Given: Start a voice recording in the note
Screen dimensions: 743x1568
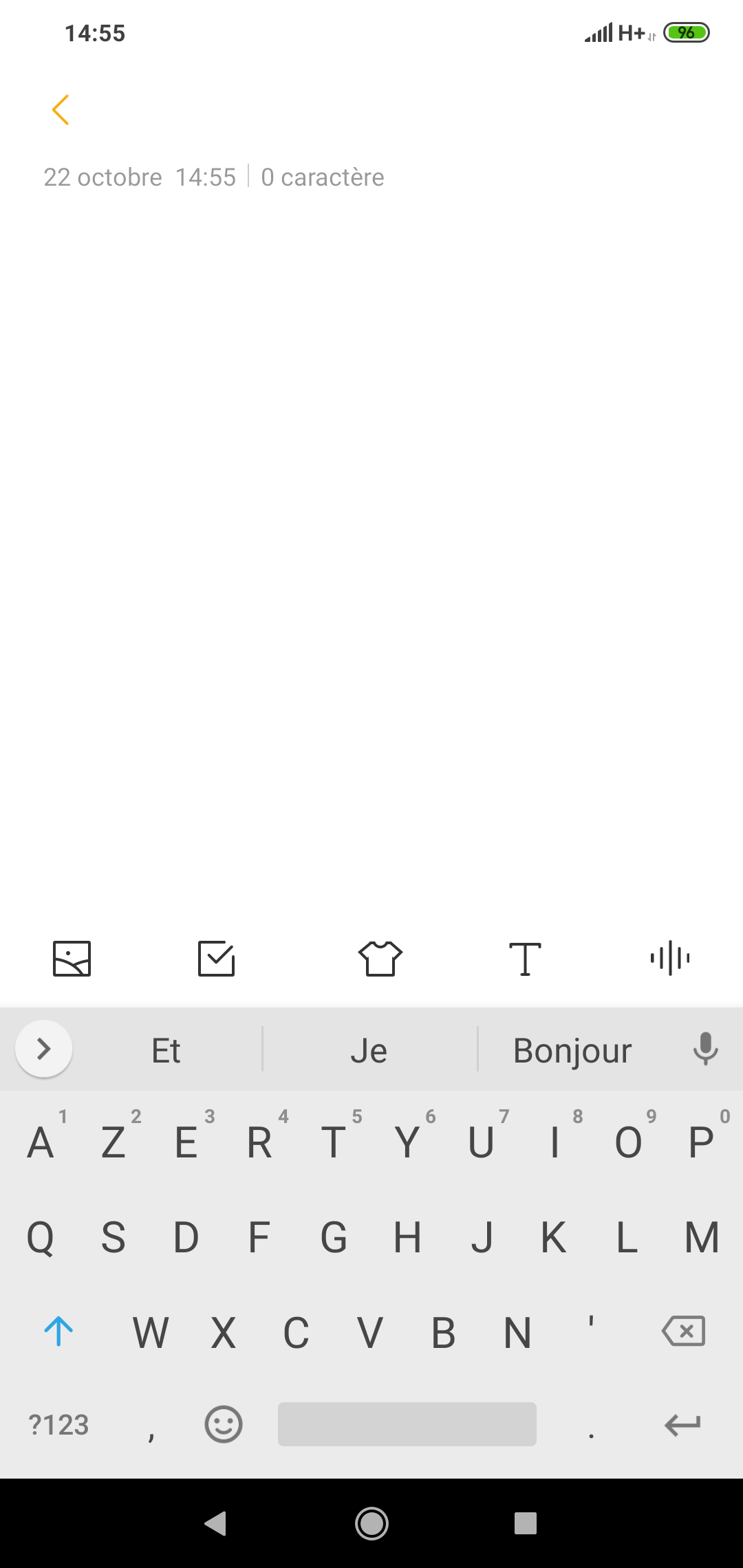Looking at the screenshot, I should 669,958.
